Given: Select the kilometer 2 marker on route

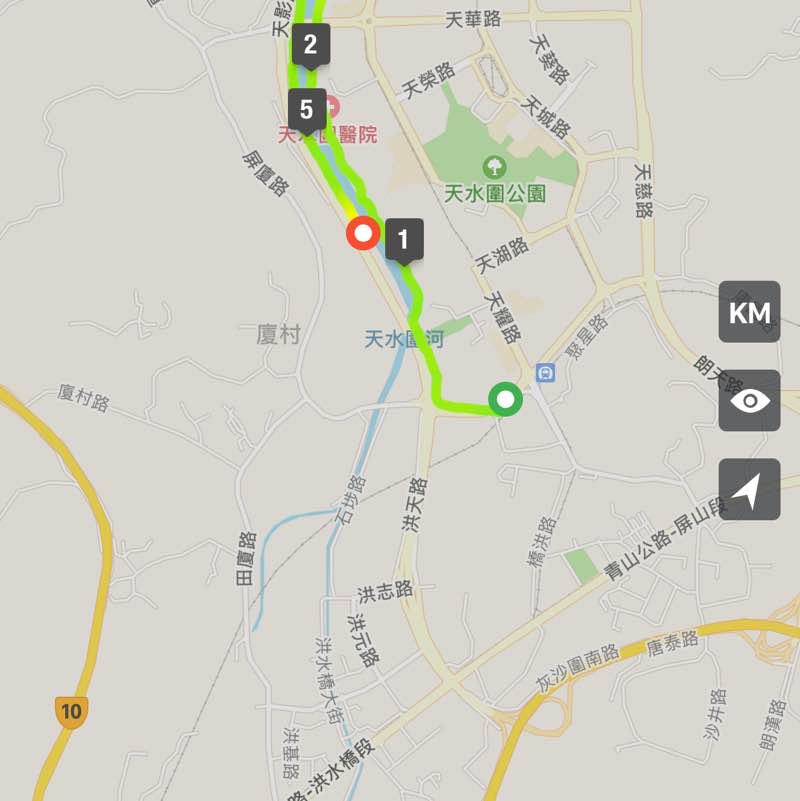Looking at the screenshot, I should 310,45.
